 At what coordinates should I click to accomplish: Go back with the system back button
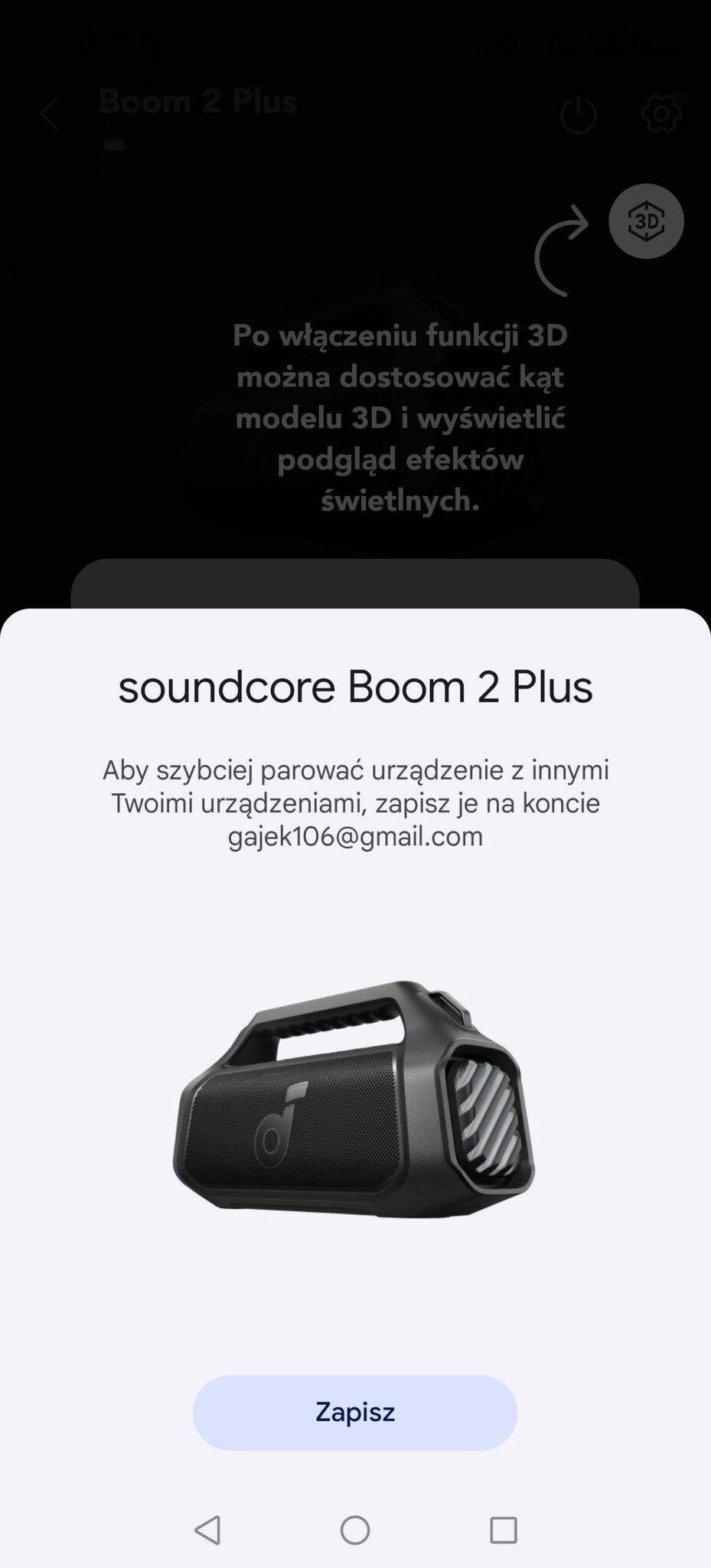[x=207, y=1530]
